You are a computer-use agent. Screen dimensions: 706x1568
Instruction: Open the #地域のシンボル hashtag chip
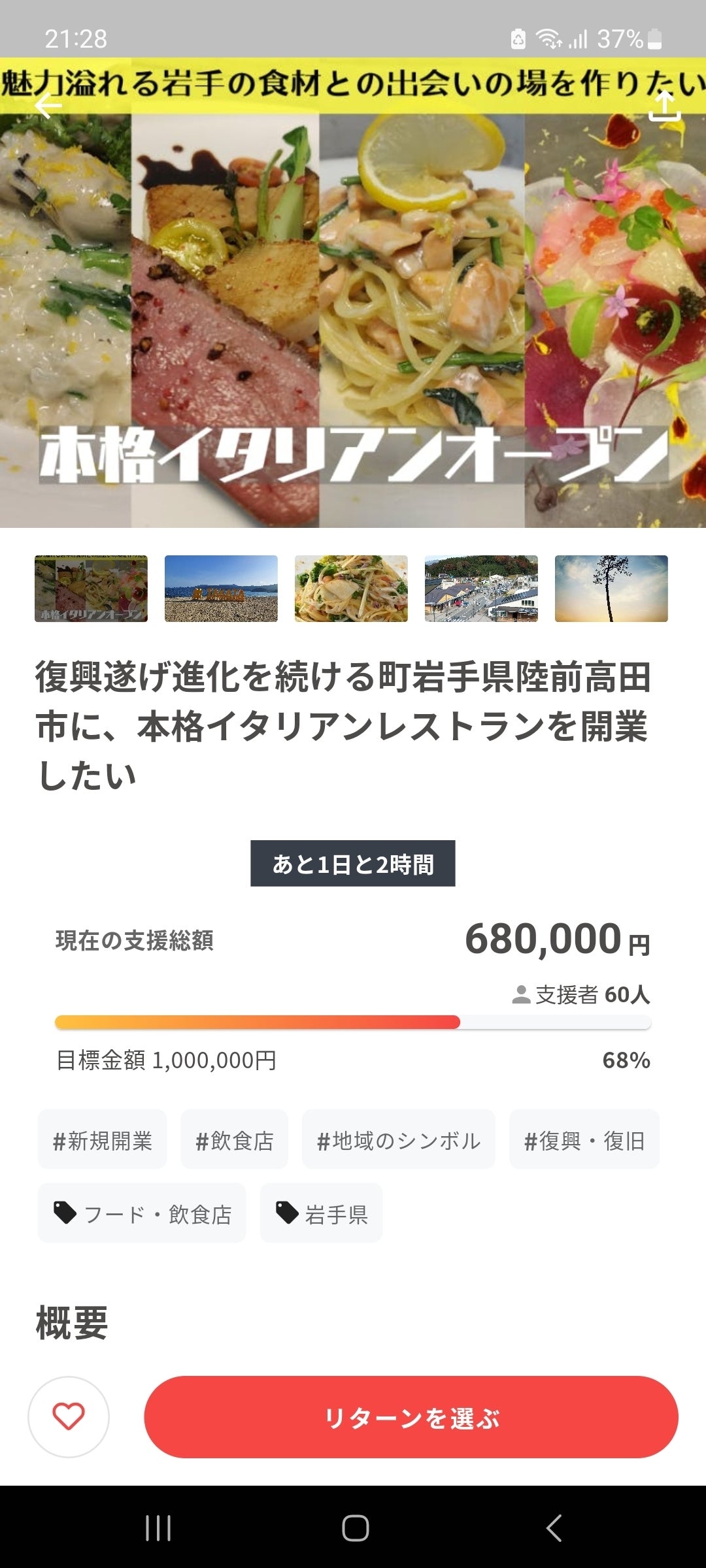[398, 1141]
